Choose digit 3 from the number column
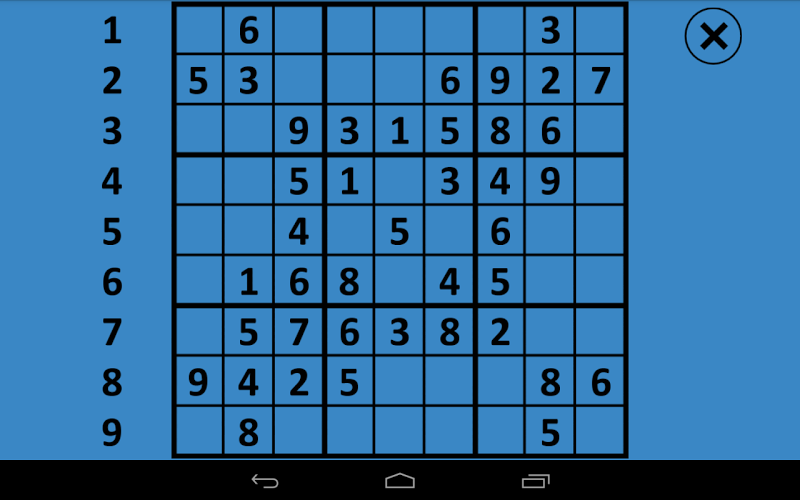Viewport: 800px width, 500px height. click(x=112, y=131)
